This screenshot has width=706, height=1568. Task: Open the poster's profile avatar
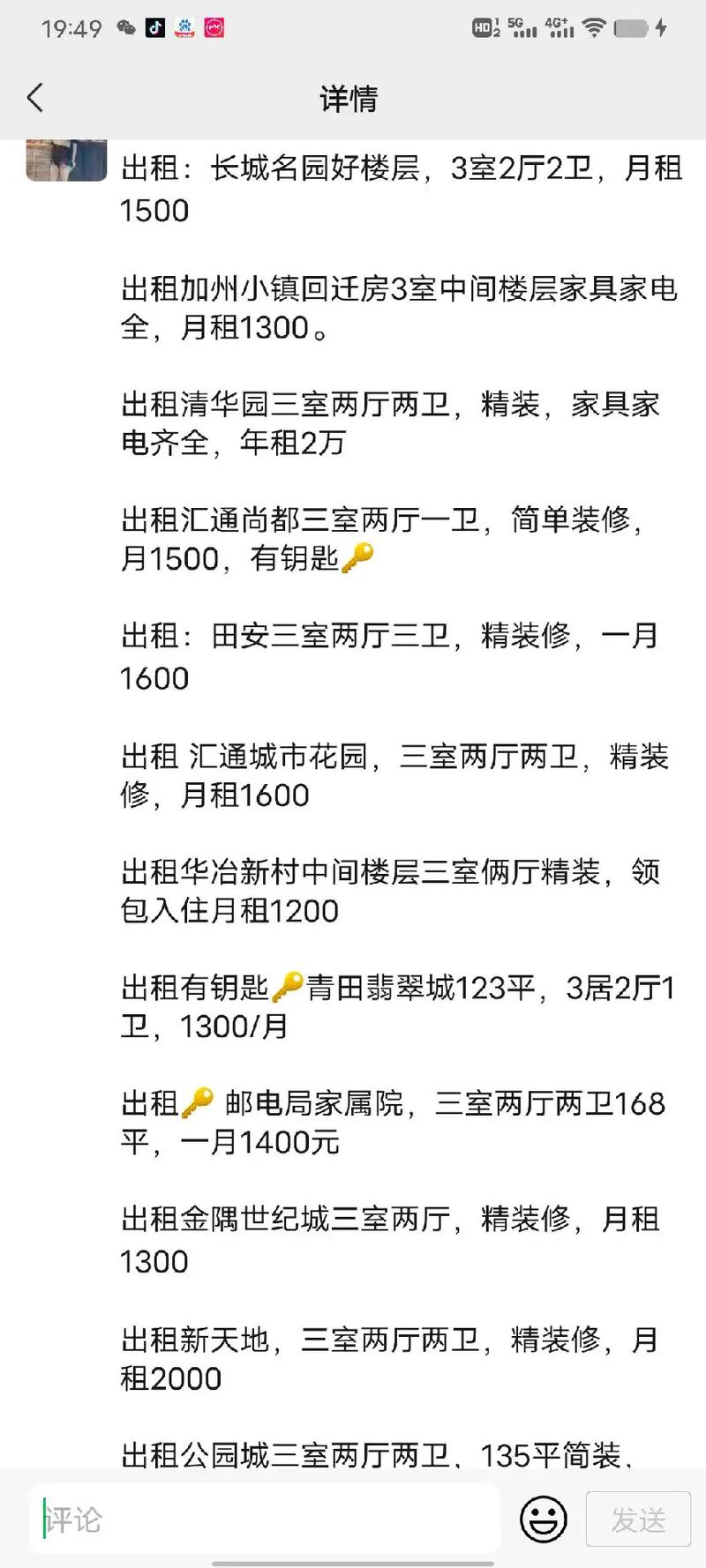(x=66, y=161)
